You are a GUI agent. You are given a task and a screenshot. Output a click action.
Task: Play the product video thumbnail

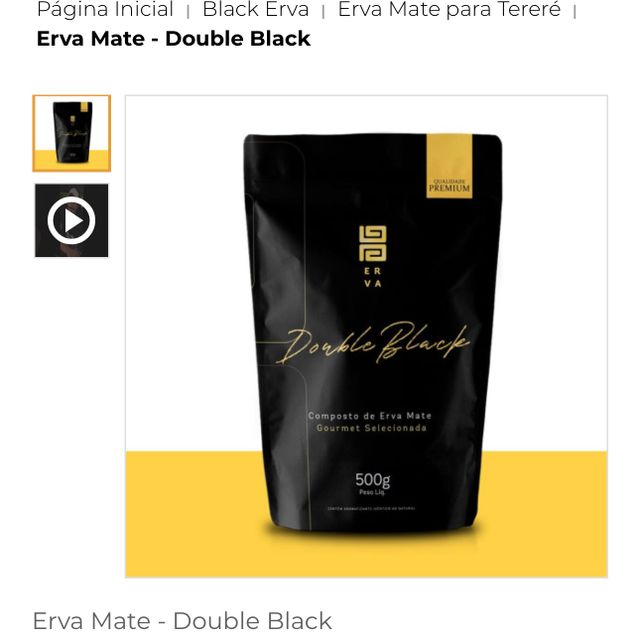point(71,220)
